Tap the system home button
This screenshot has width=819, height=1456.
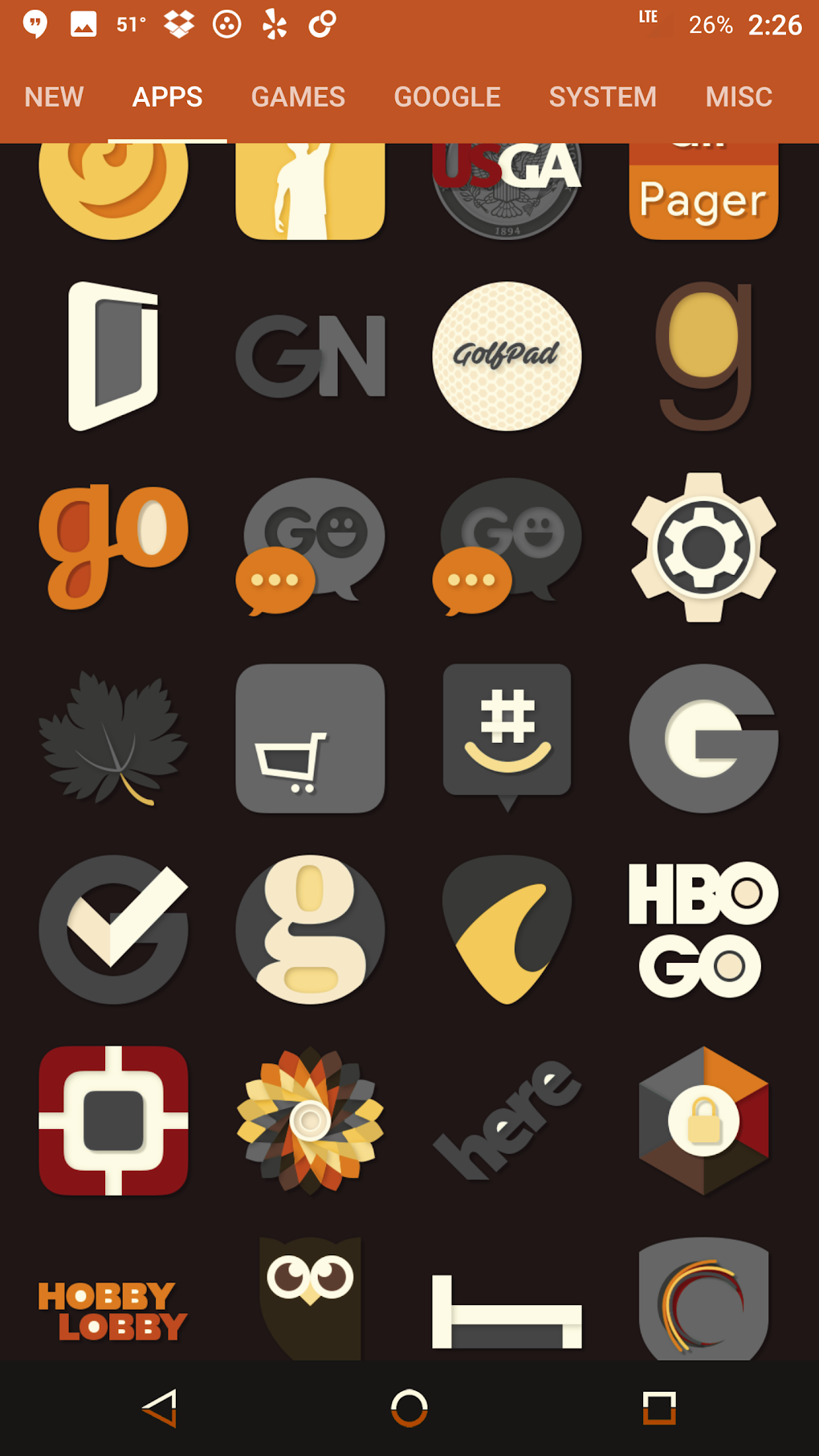[409, 1408]
